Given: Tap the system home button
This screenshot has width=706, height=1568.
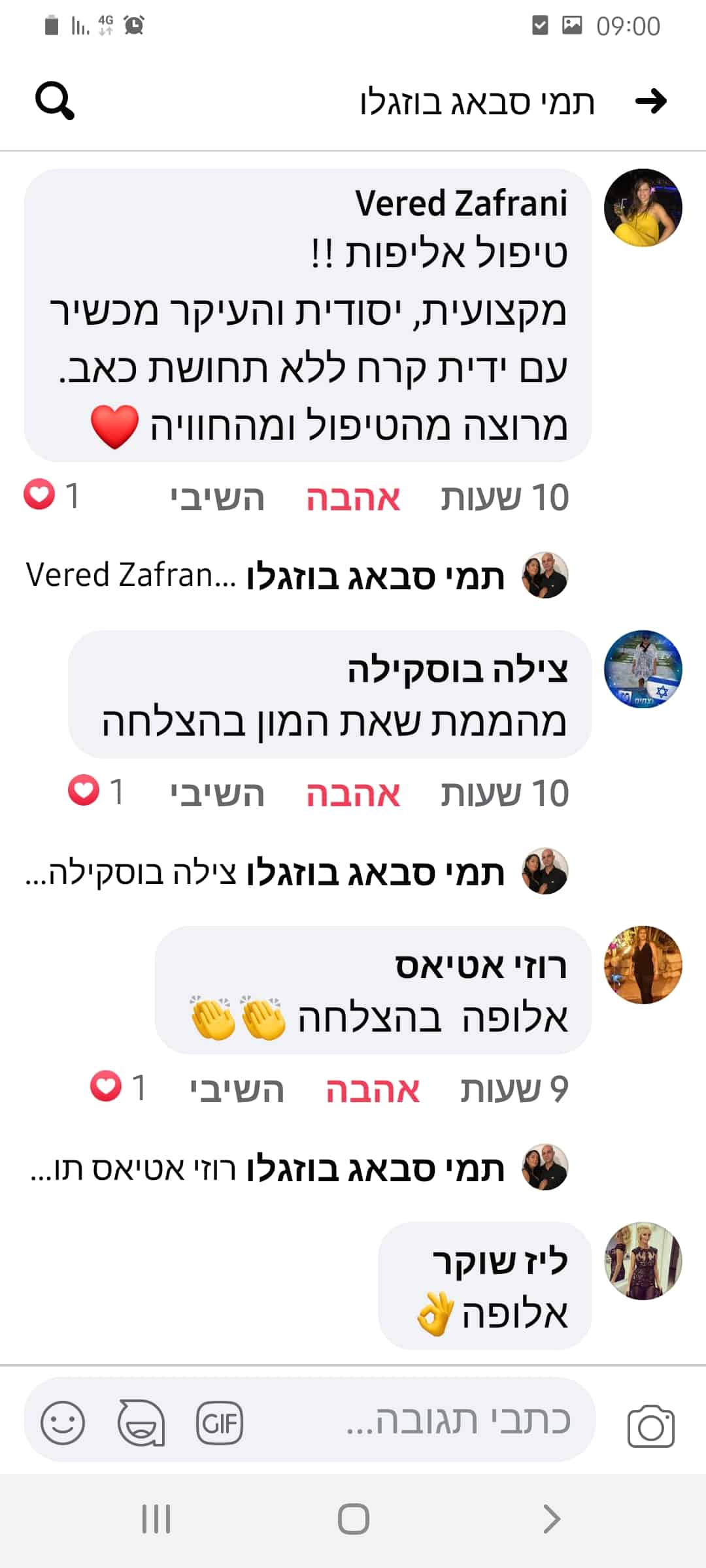Looking at the screenshot, I should (354, 1518).
